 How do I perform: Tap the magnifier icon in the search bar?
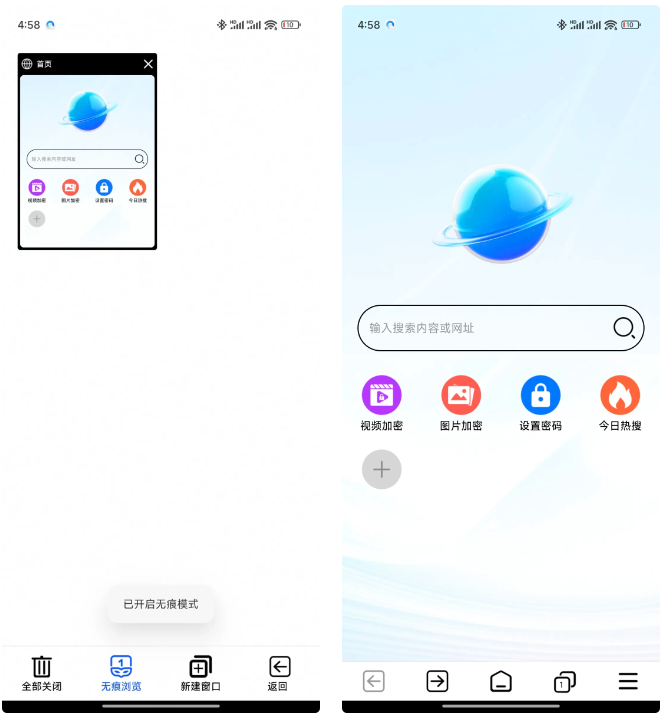[x=624, y=328]
